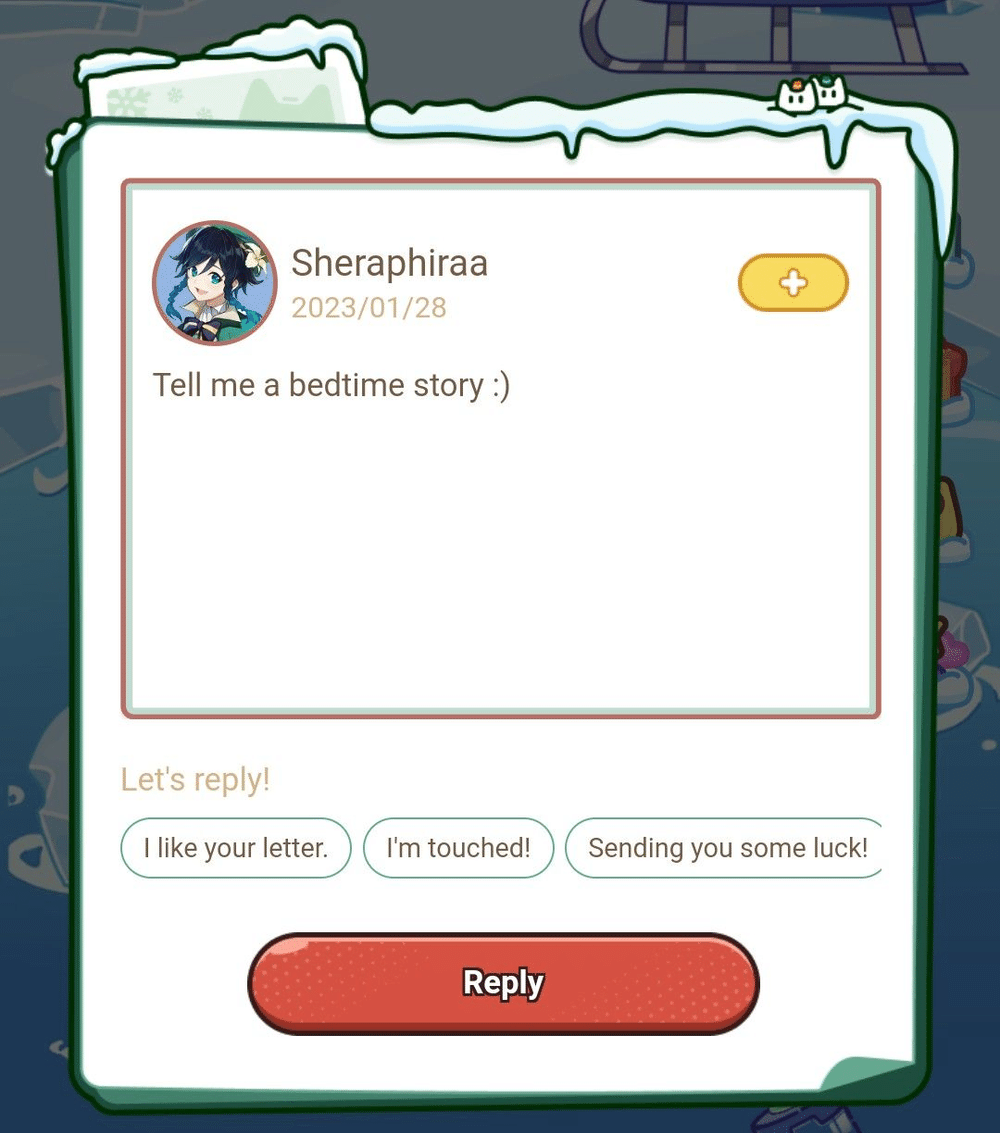Tap the yellow plus button to add Sheraphiraa
The image size is (1000, 1133).
793,283
